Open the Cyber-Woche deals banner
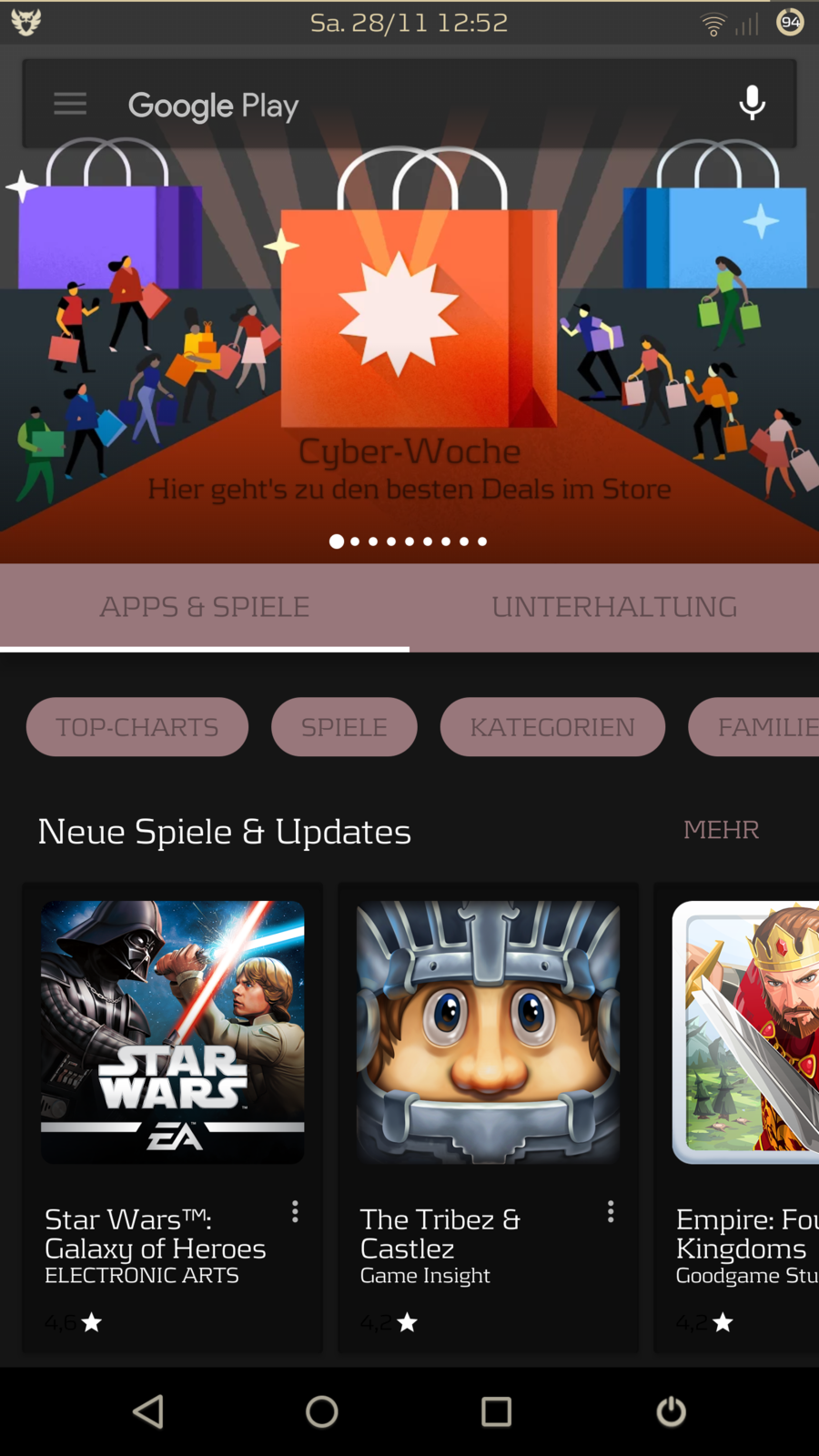819x1456 pixels. point(409,364)
